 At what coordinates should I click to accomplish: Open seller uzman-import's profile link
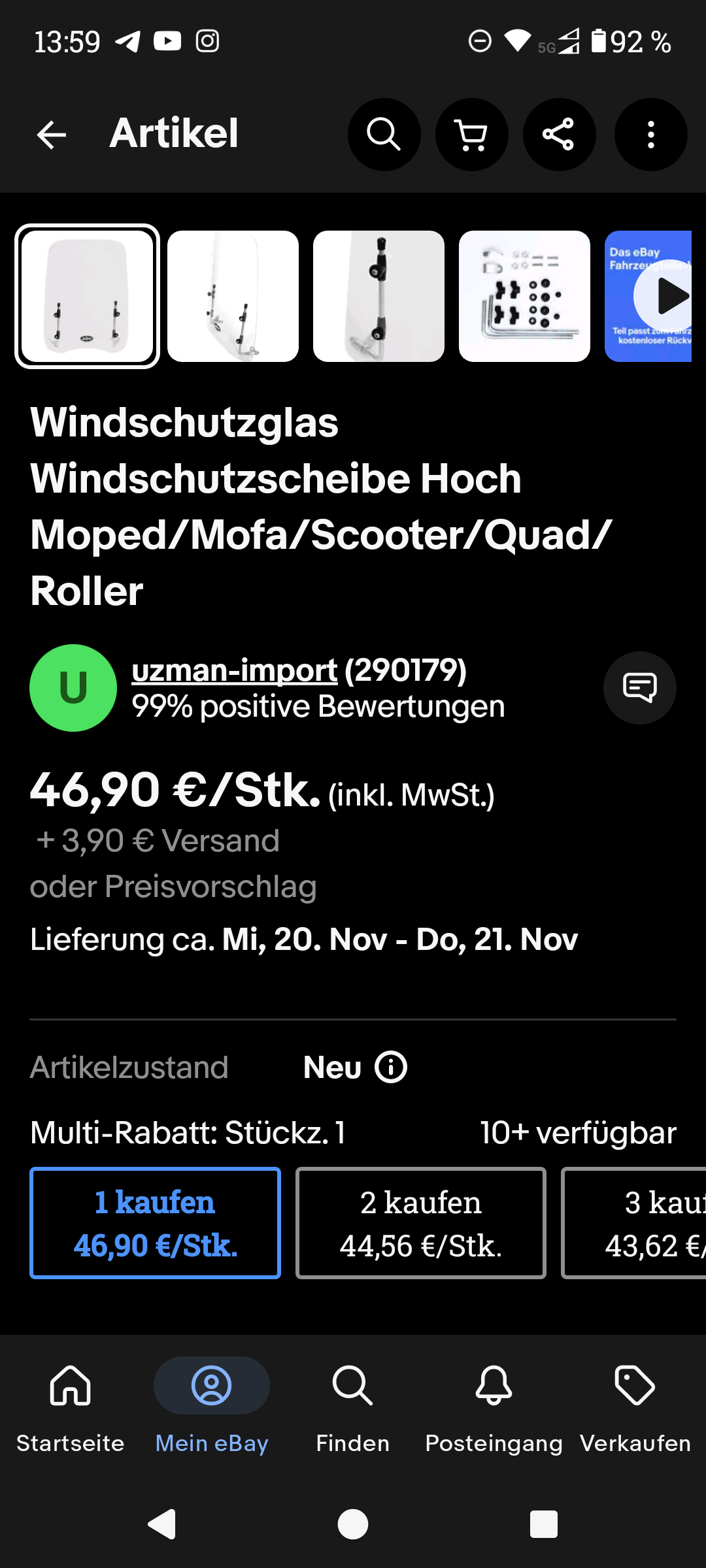[x=234, y=670]
